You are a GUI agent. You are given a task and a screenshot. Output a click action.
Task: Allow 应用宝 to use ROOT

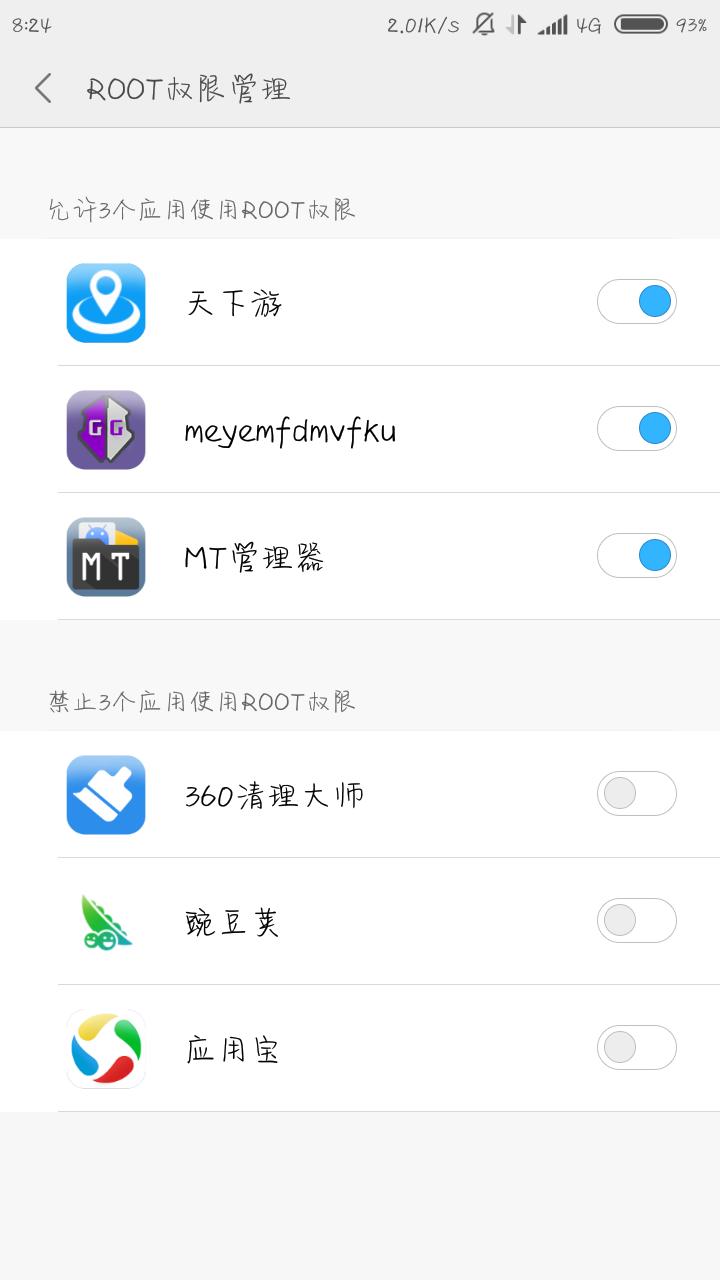(x=637, y=1047)
